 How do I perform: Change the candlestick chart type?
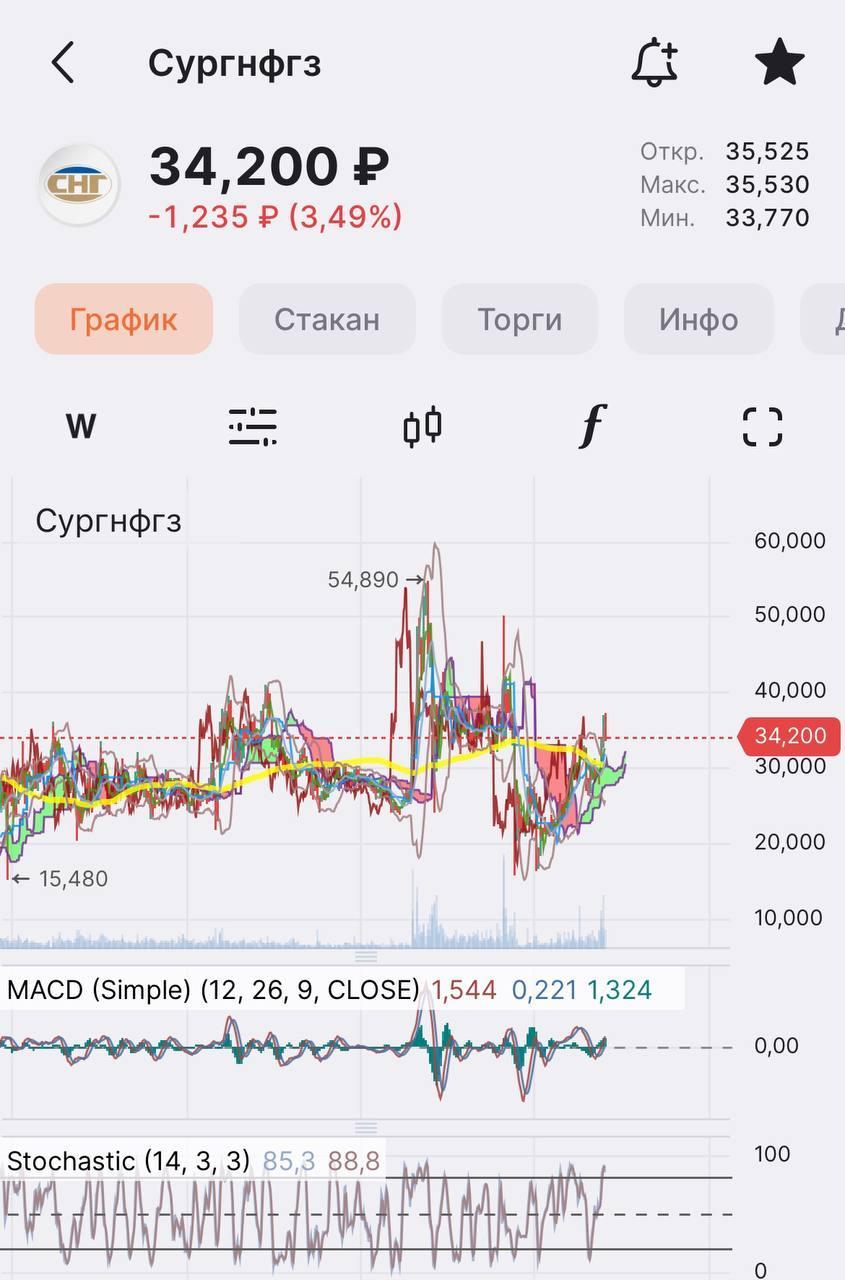tap(422, 426)
